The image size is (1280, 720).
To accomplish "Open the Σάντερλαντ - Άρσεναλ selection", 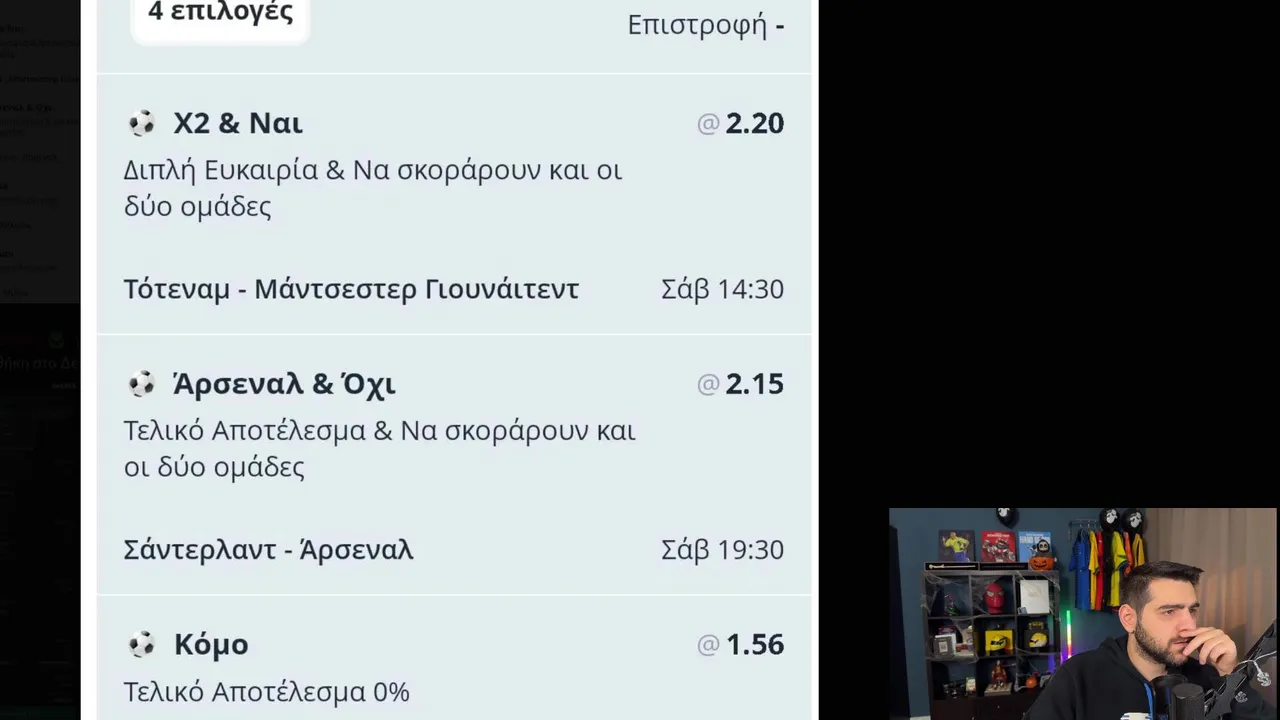I will coord(268,550).
